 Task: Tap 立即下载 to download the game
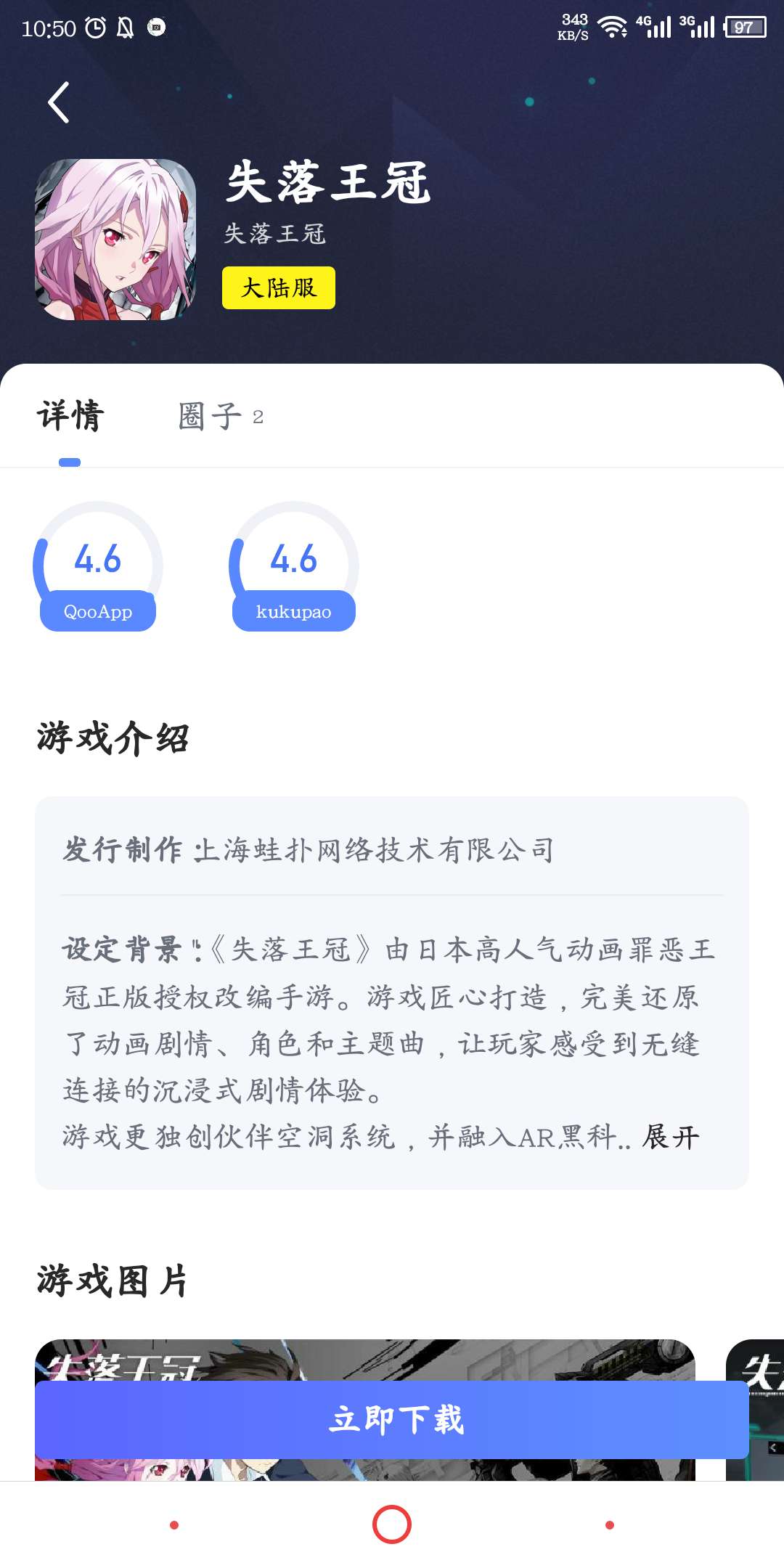392,1419
